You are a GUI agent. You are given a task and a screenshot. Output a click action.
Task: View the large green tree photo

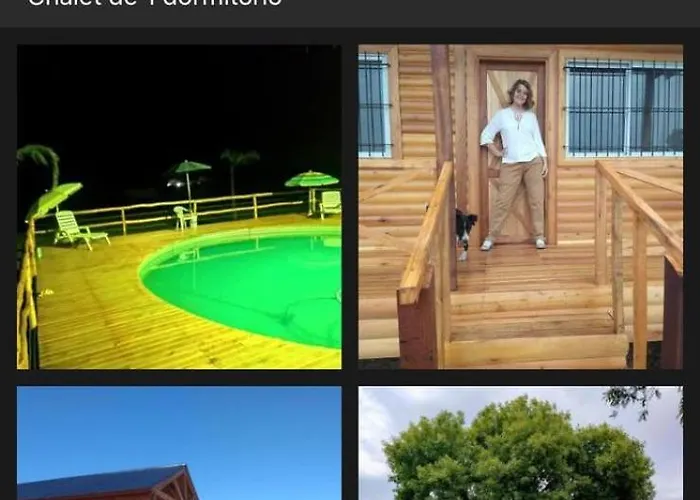click(x=520, y=444)
